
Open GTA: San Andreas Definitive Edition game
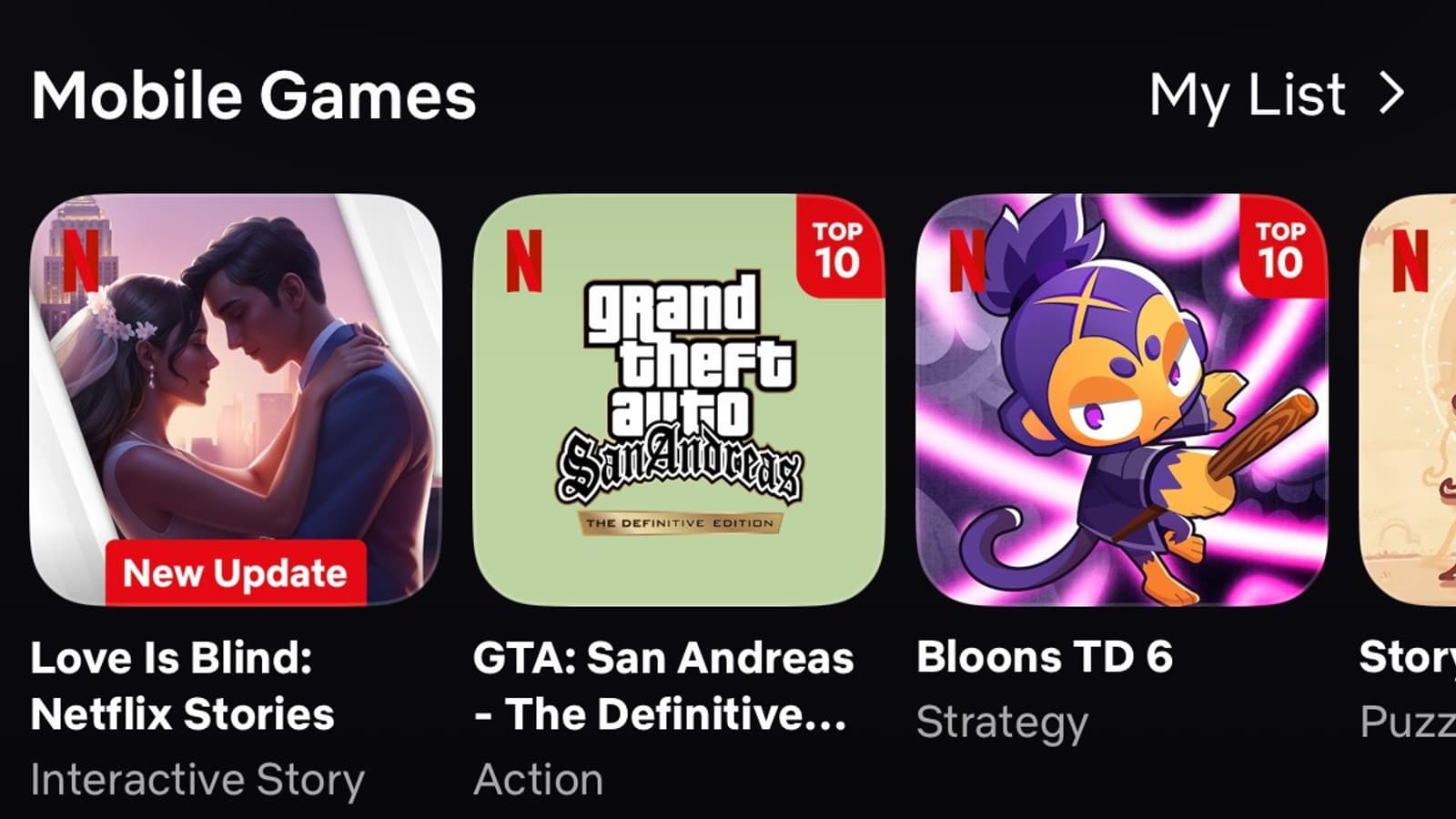(678, 399)
